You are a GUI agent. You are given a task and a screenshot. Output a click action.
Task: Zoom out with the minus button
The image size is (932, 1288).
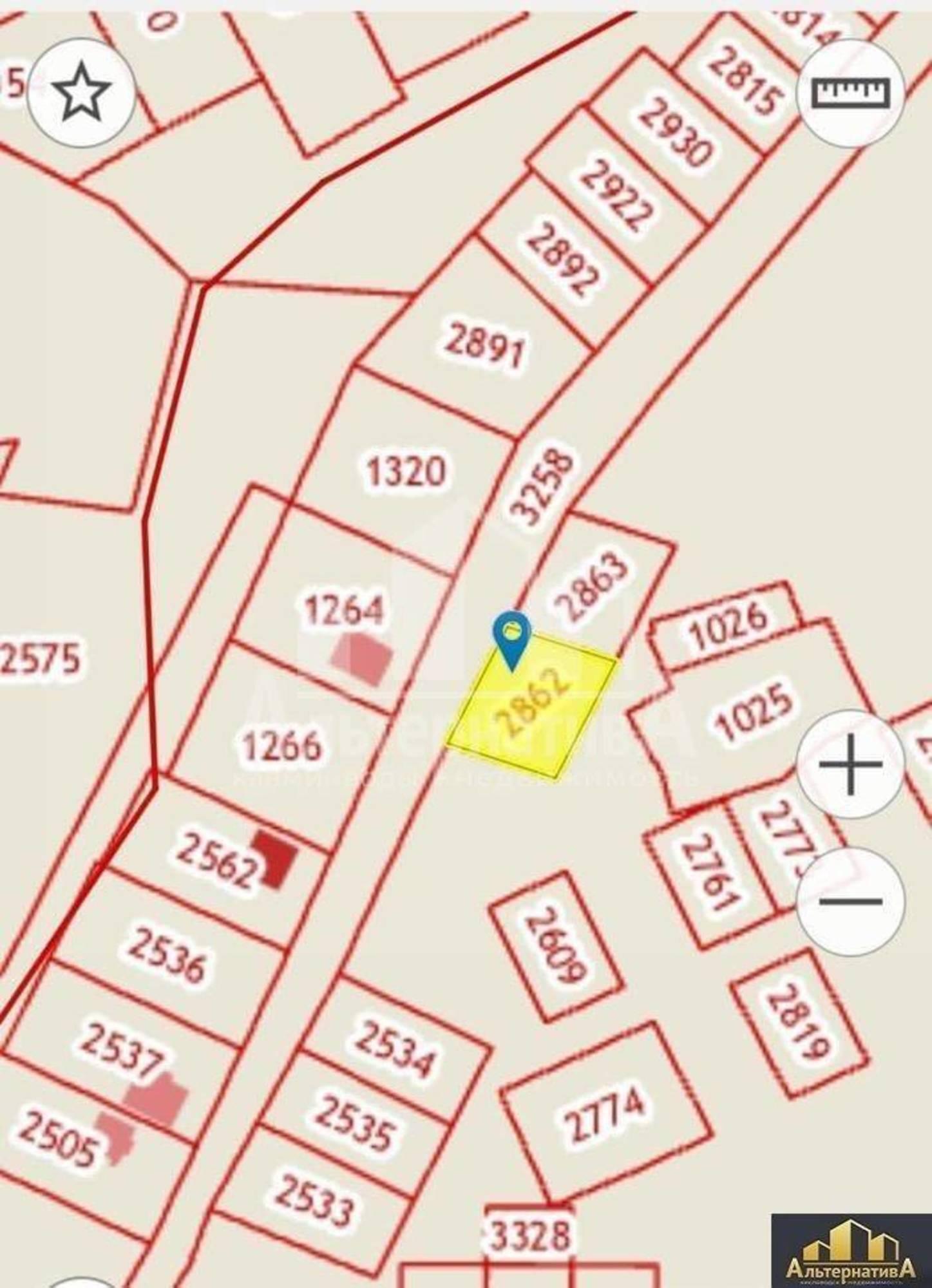click(851, 901)
